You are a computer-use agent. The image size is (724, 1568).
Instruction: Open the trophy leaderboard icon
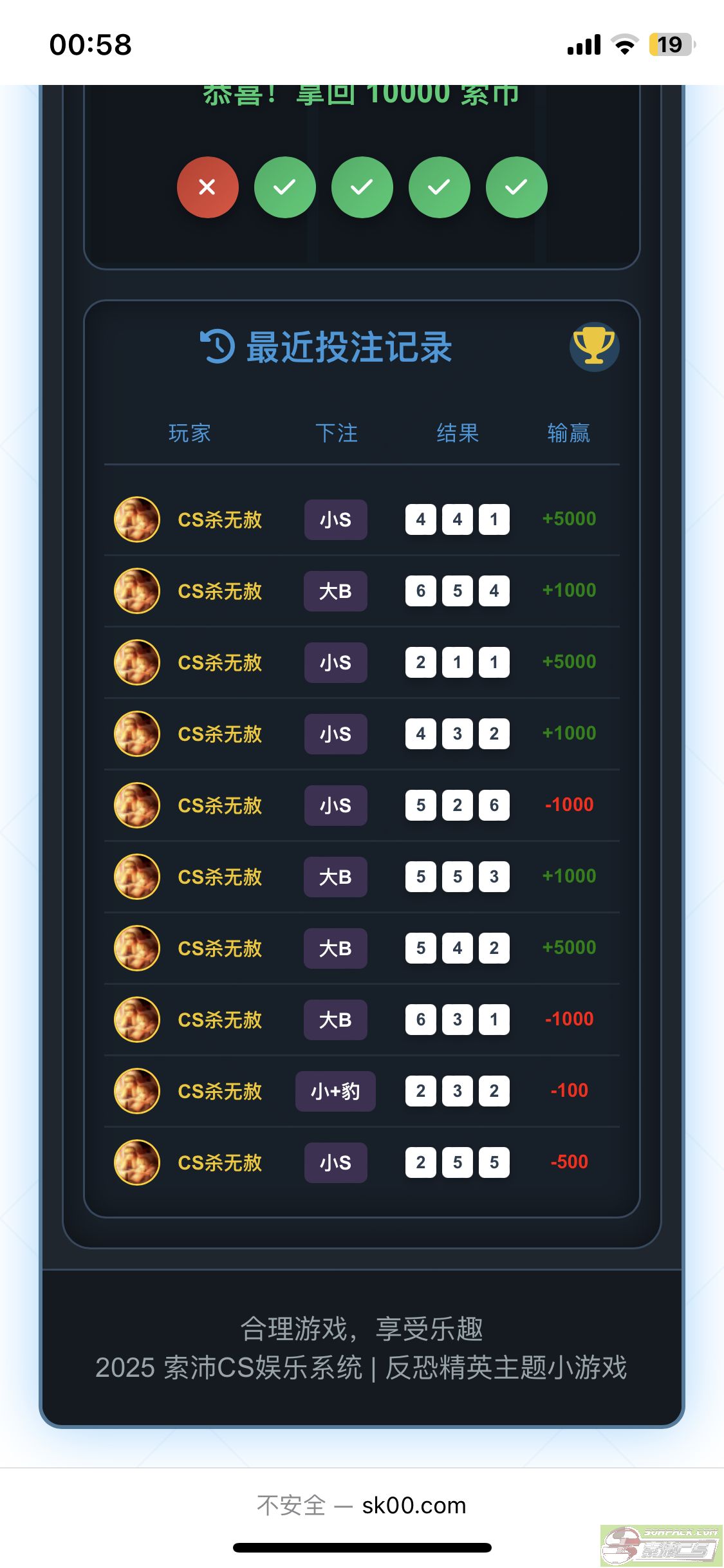(594, 347)
